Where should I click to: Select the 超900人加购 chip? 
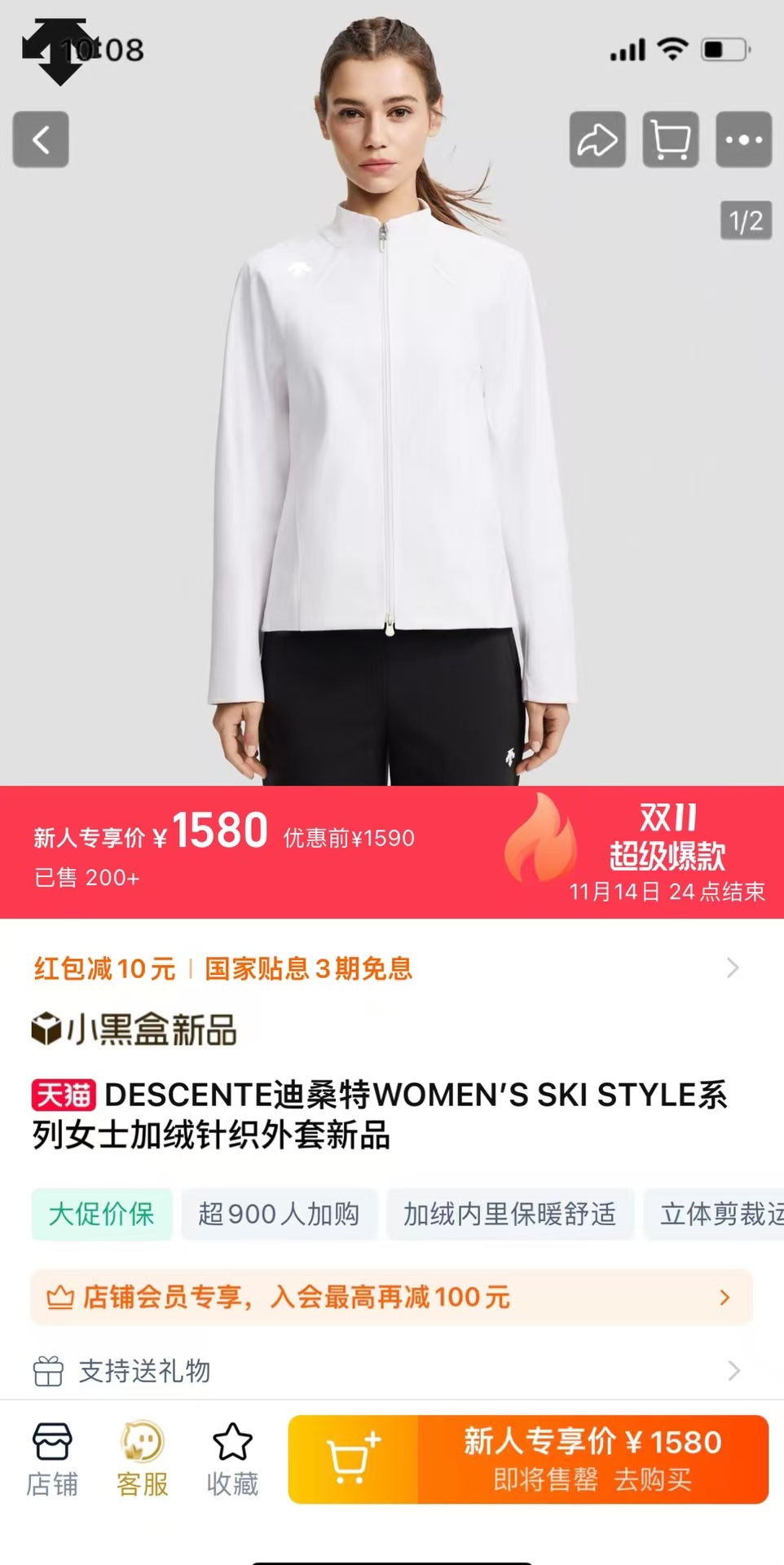click(279, 1214)
